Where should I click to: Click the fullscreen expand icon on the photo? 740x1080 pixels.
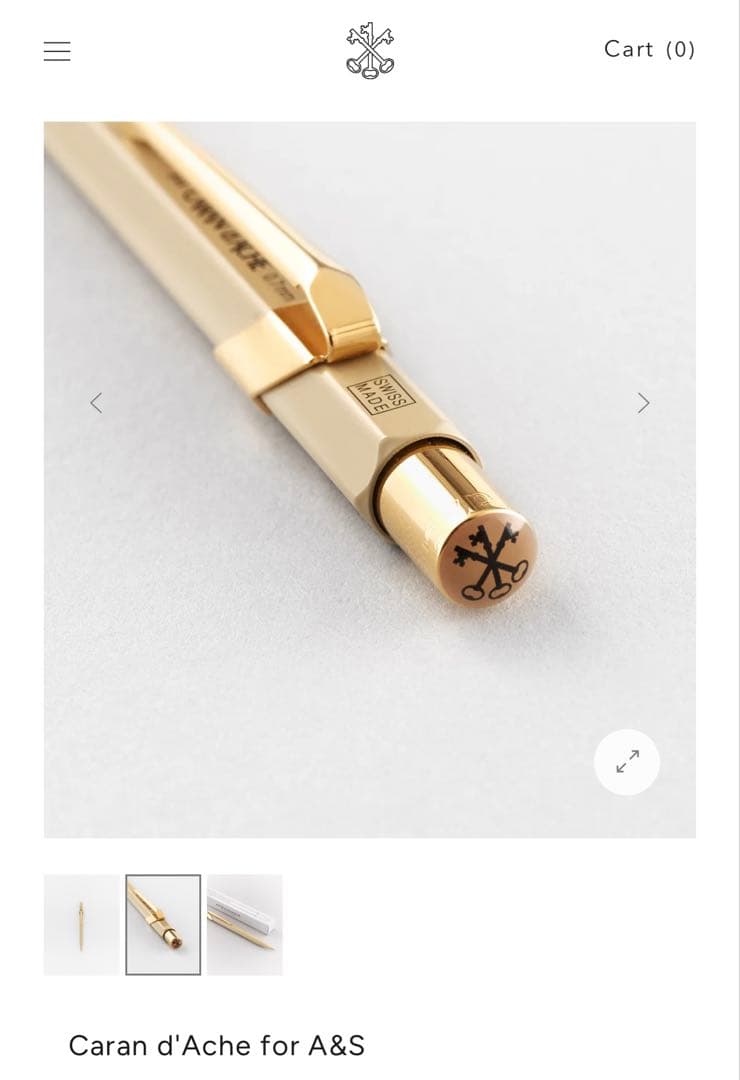tap(626, 762)
